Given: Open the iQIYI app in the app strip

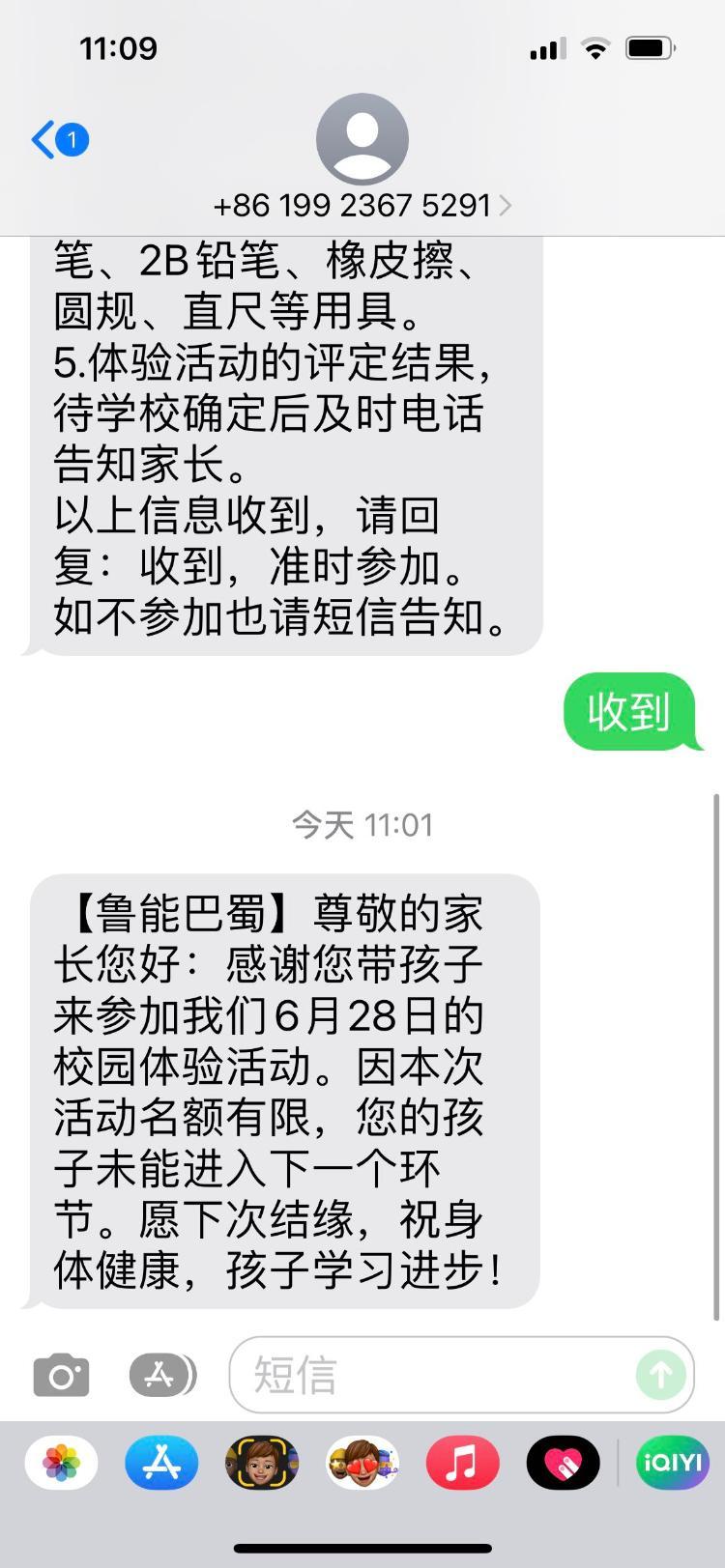Looking at the screenshot, I should pyautogui.click(x=673, y=1462).
